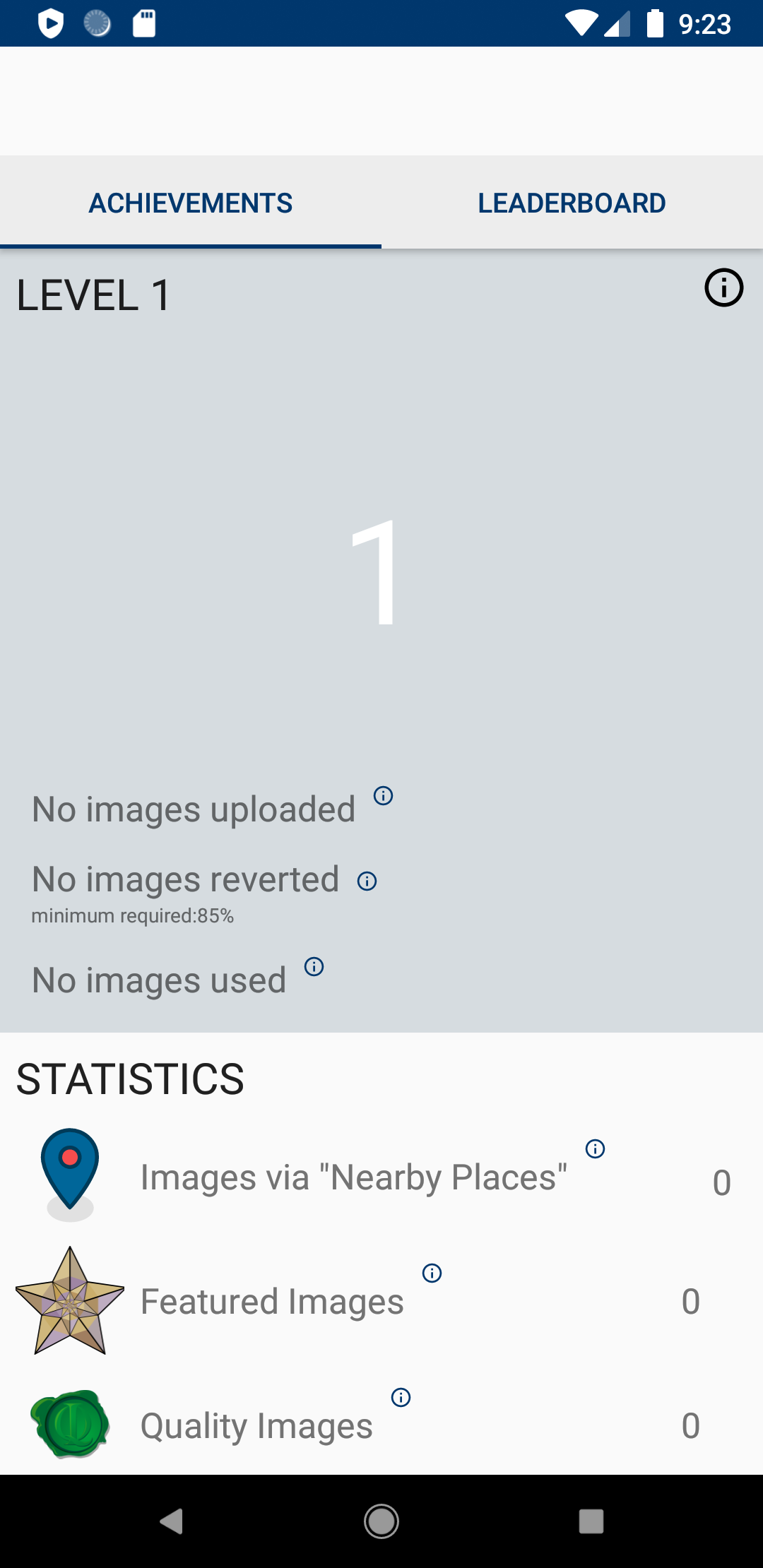This screenshot has width=763, height=1568.
Task: Go back with the system back button
Action: click(x=172, y=1521)
